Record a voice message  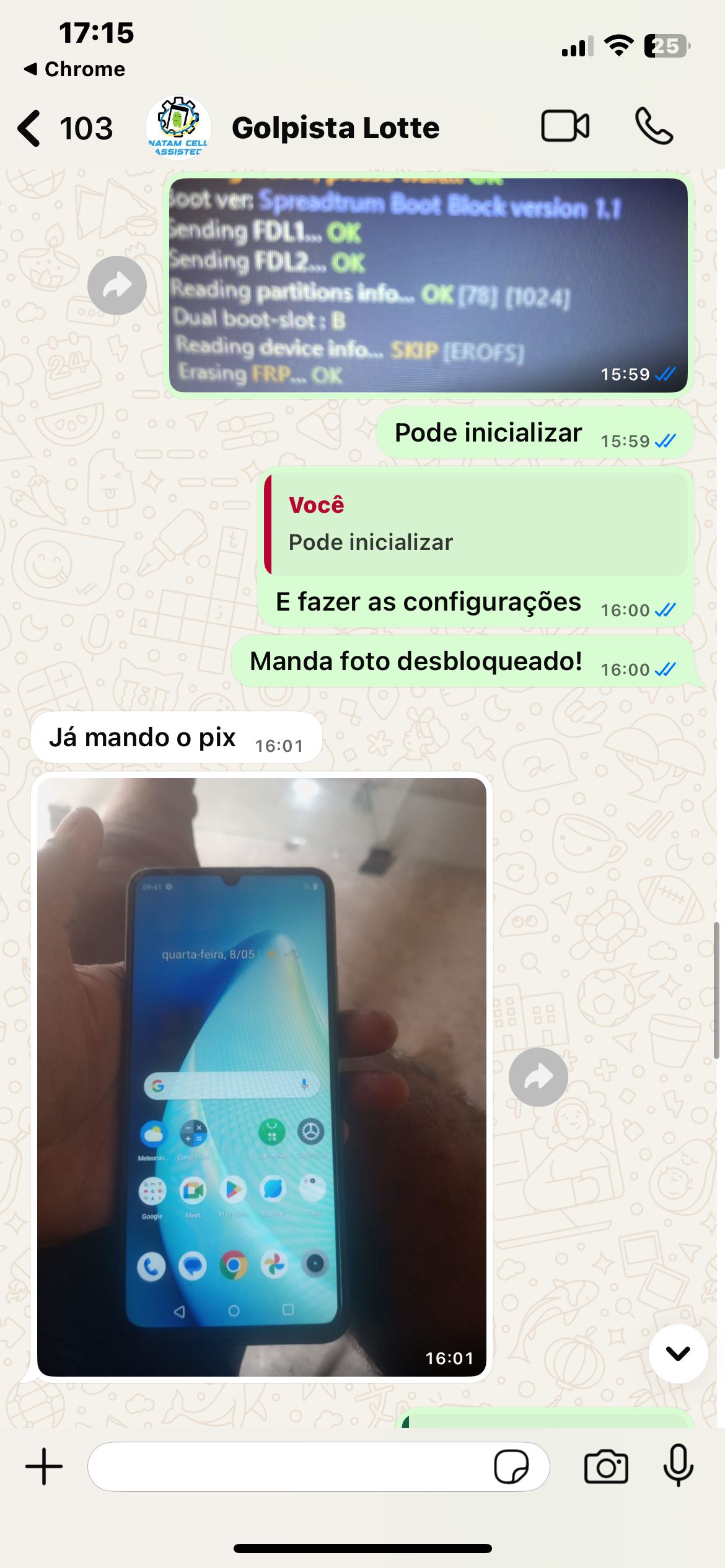678,1465
